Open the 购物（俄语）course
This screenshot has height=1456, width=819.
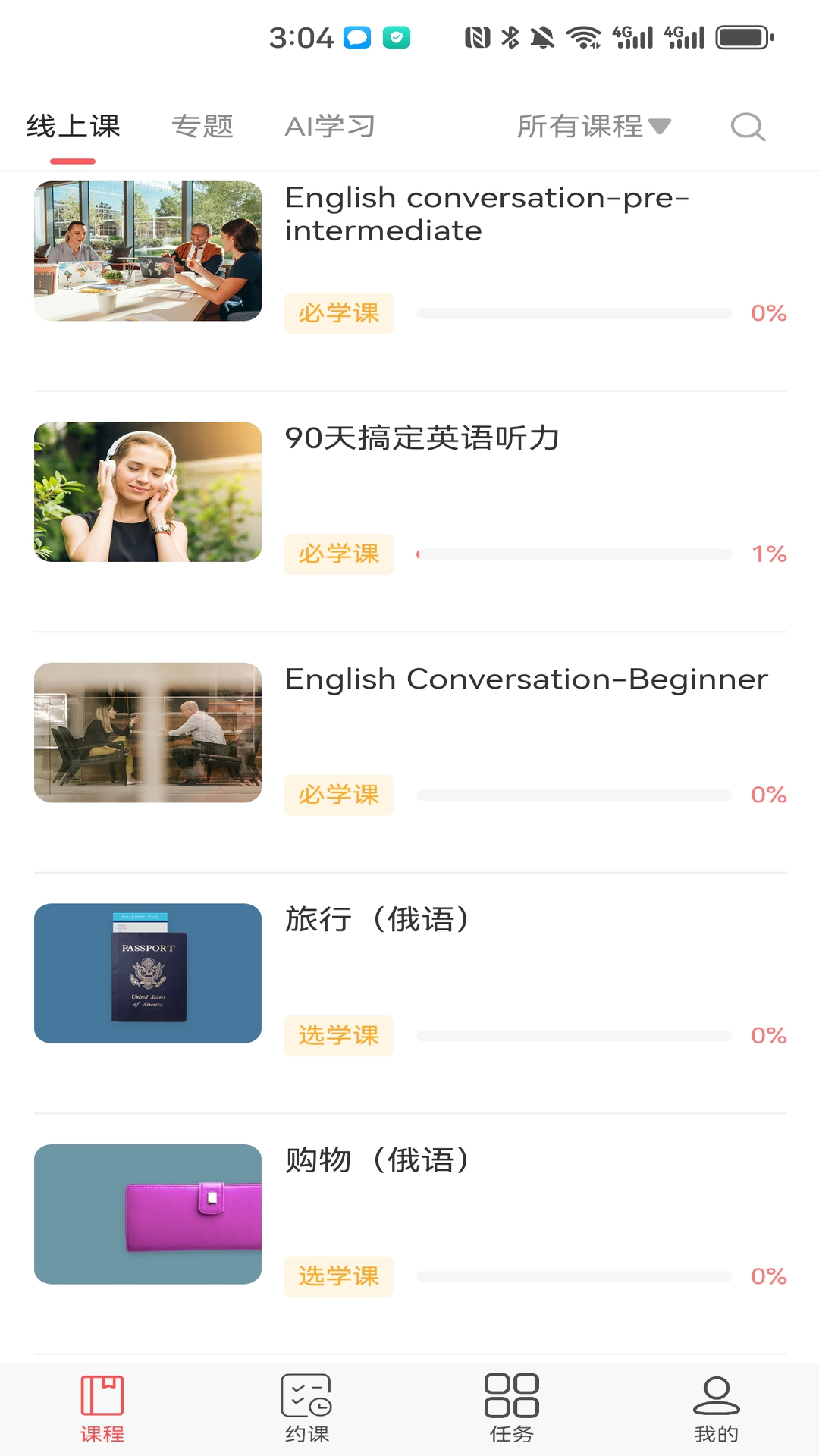pos(377,1160)
